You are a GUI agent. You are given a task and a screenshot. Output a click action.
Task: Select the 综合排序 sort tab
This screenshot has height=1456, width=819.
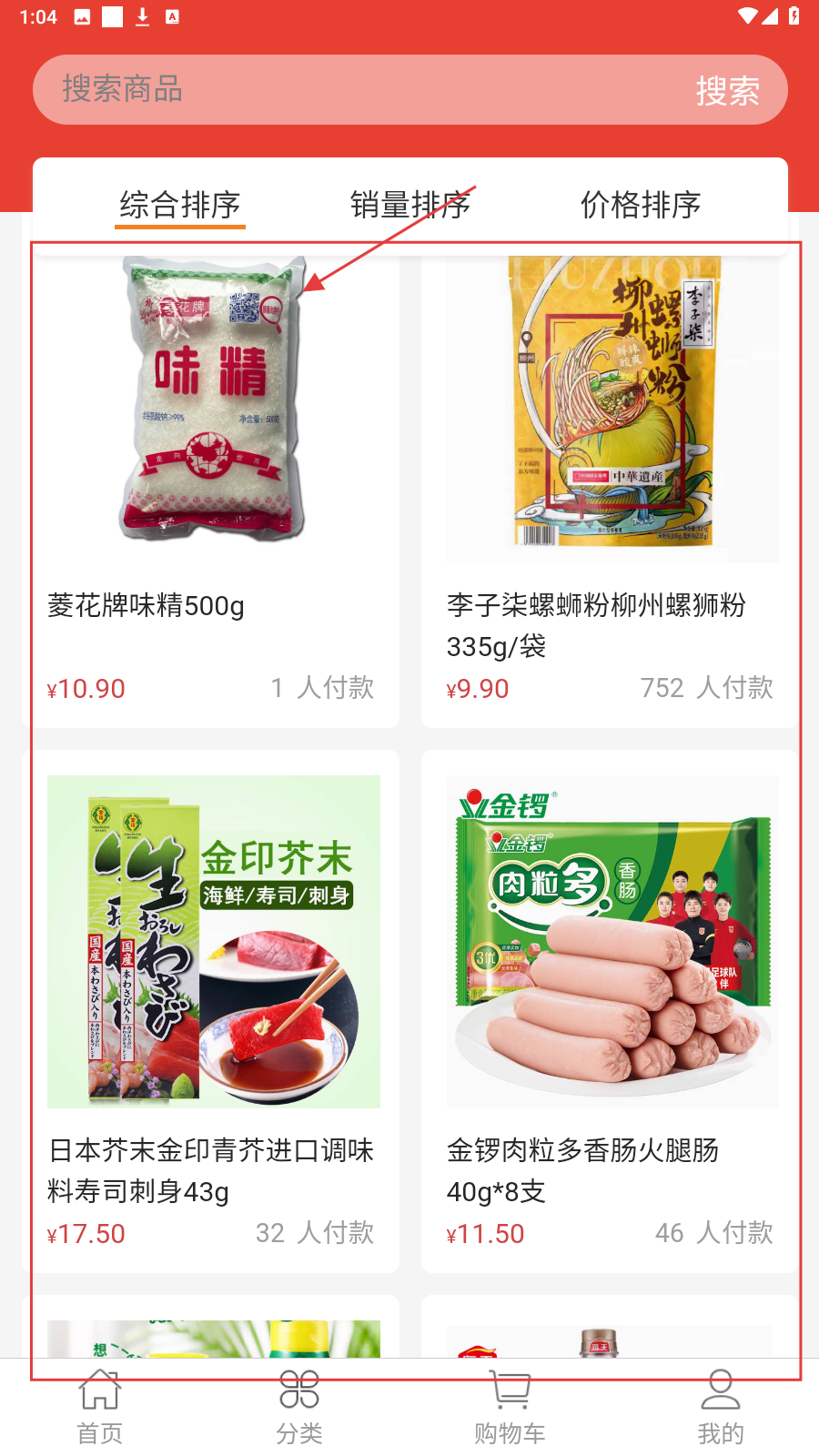[180, 205]
